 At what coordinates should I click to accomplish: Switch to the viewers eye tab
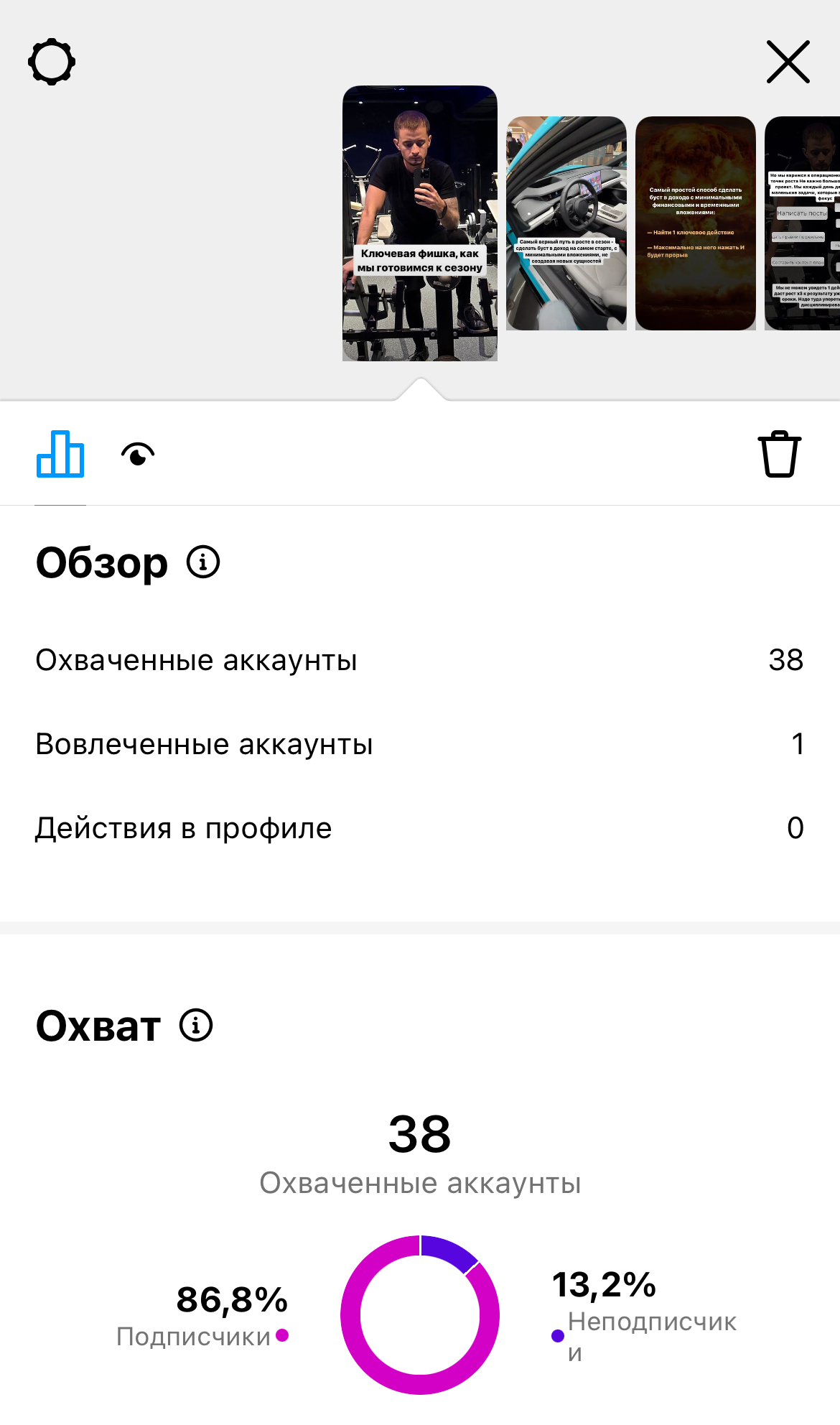coord(138,454)
